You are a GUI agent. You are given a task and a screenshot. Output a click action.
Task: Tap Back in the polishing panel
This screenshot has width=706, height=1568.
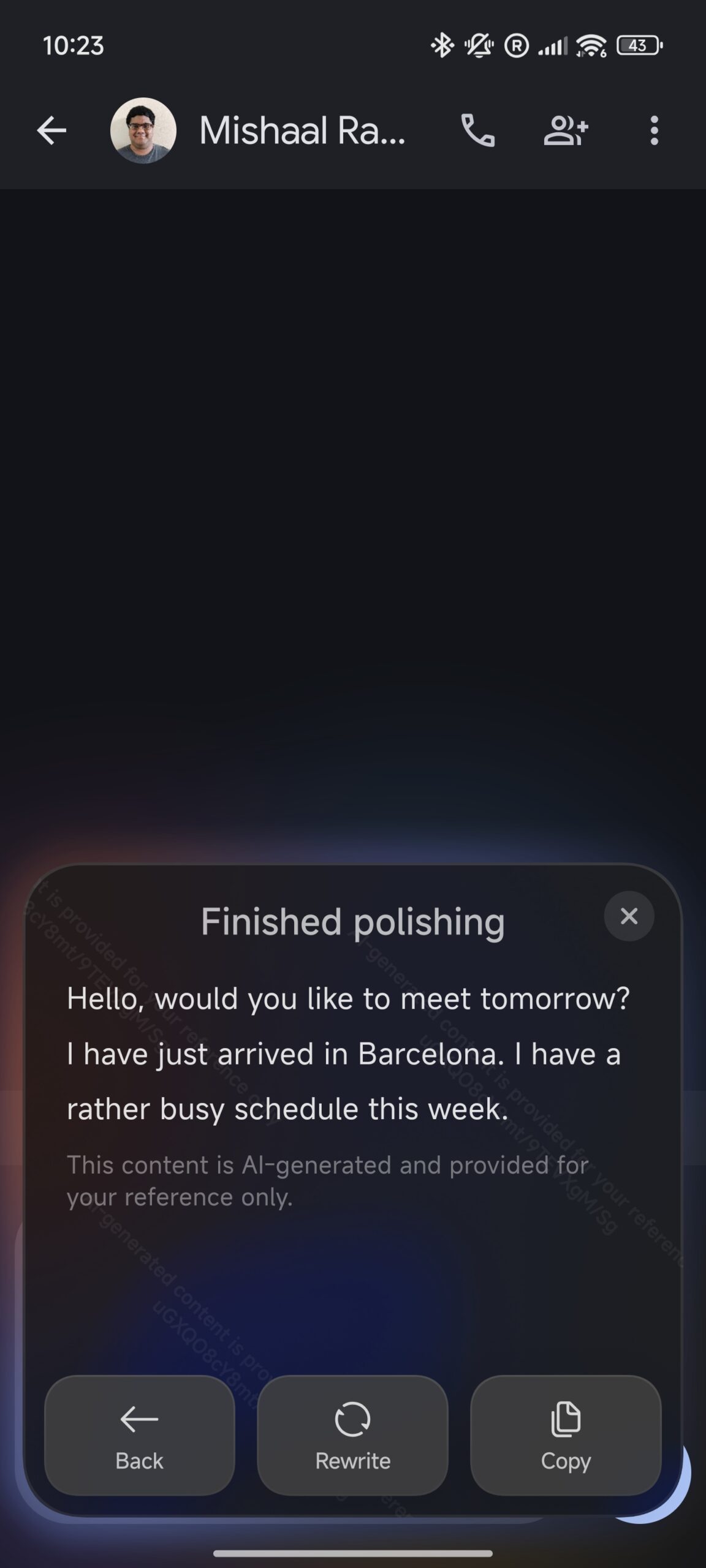(x=140, y=1435)
